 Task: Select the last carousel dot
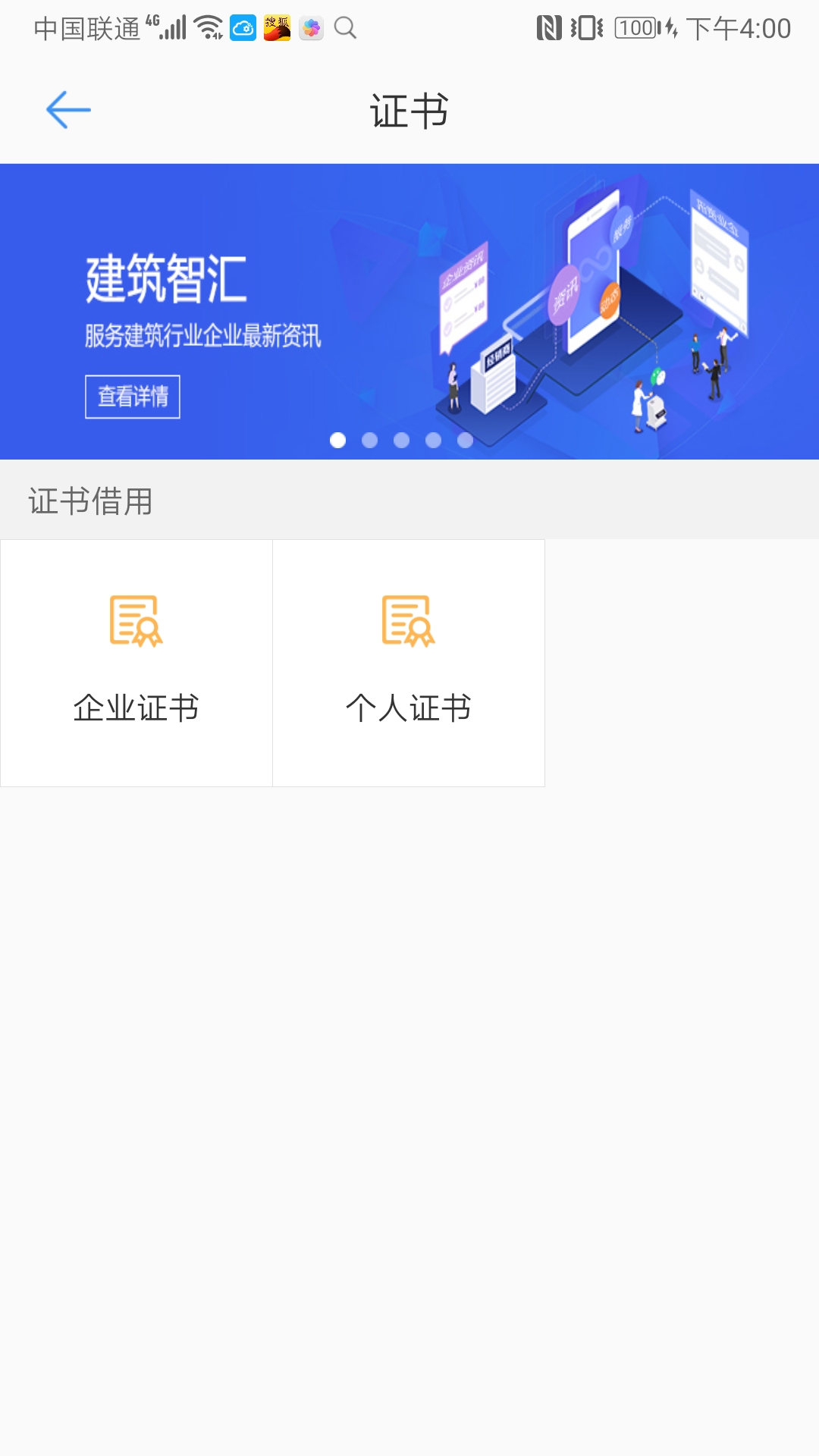point(464,438)
